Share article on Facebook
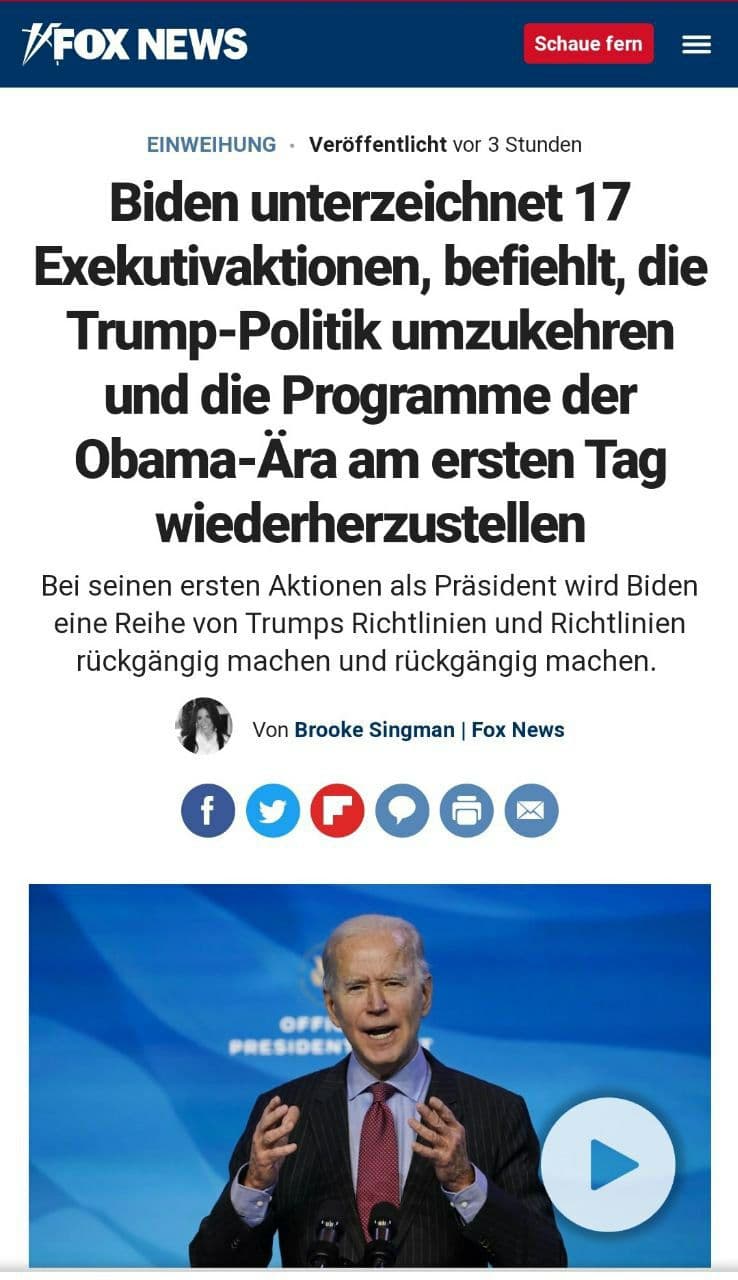Image resolution: width=738 pixels, height=1280 pixels. (x=208, y=810)
